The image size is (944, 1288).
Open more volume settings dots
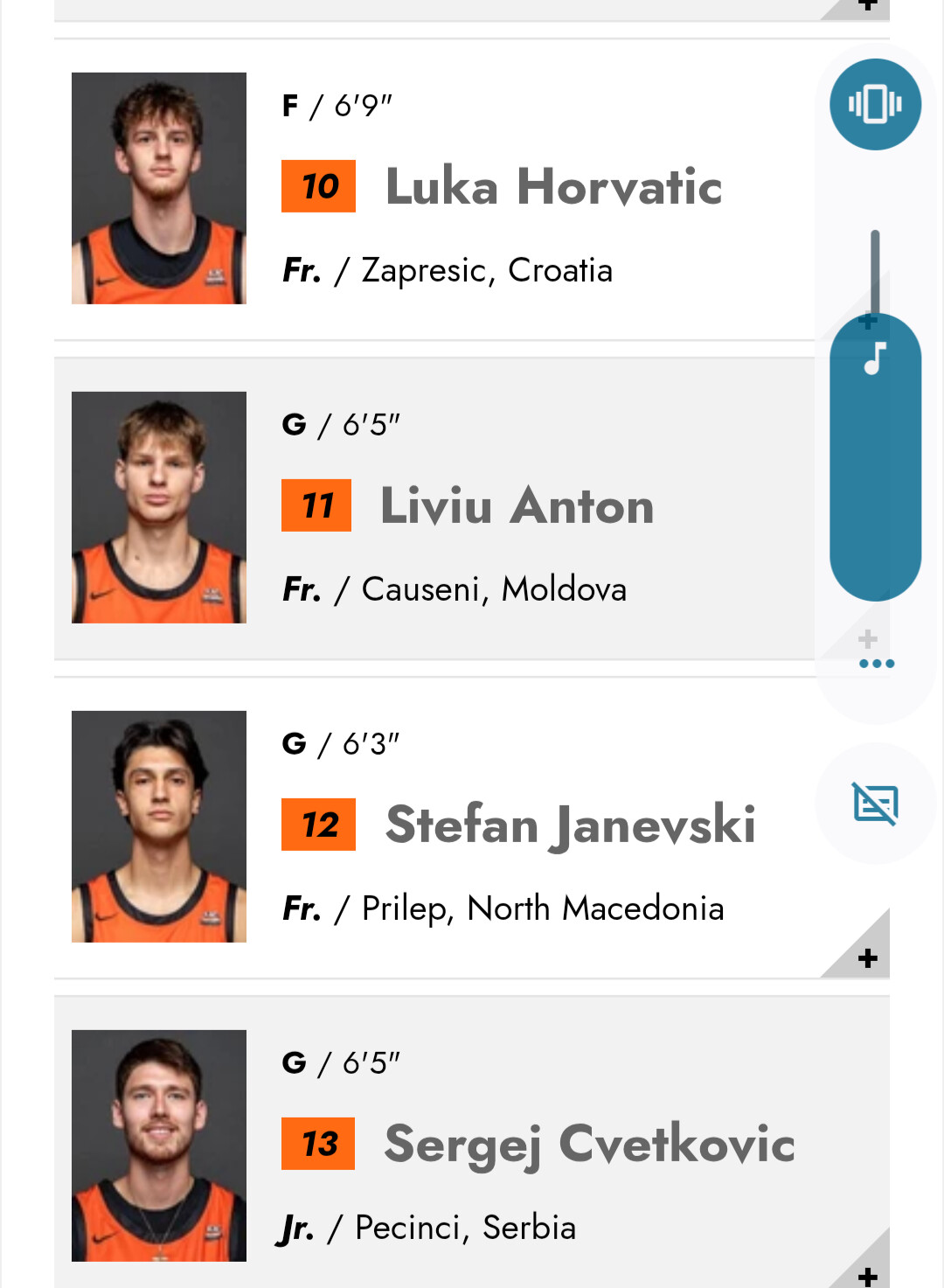click(876, 664)
